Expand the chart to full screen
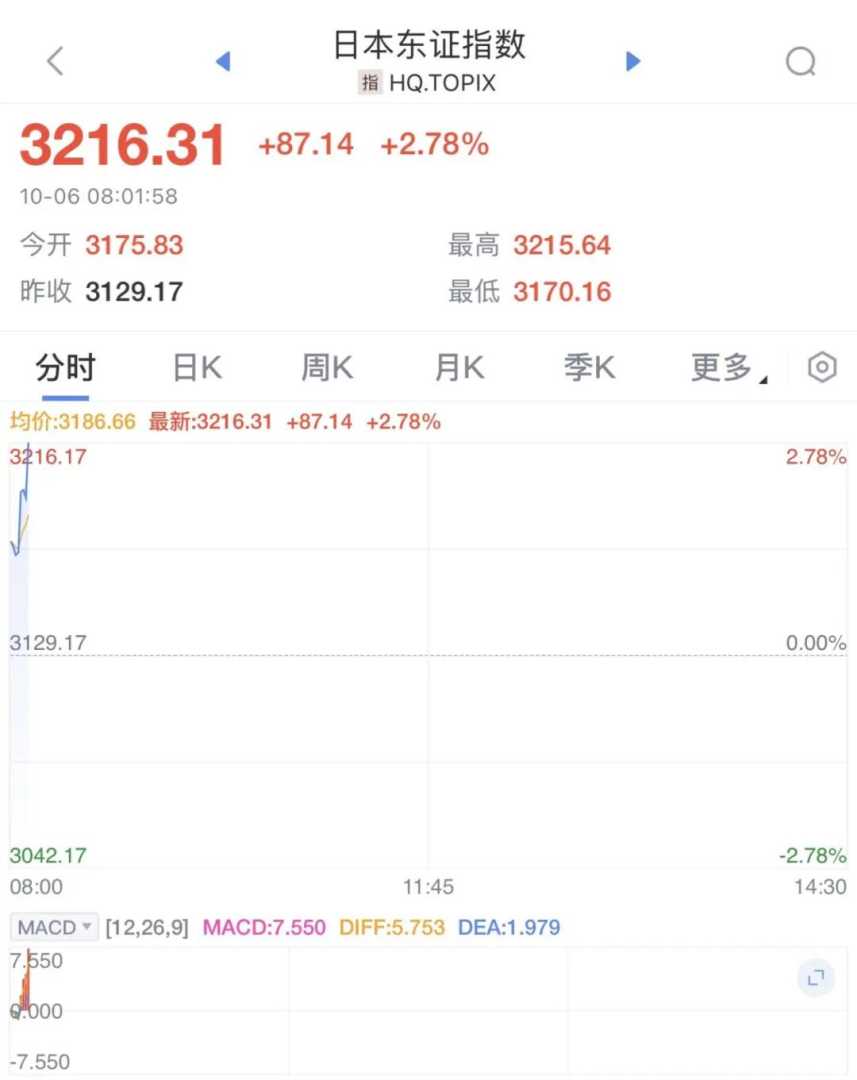Screen dimensions: 857x1080 tap(815, 978)
